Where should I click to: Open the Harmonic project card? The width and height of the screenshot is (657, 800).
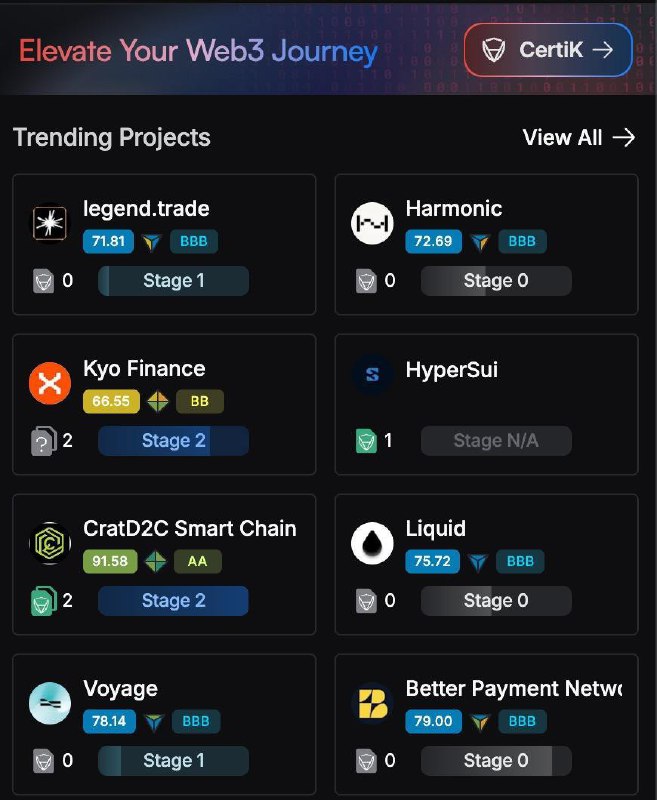[486, 245]
